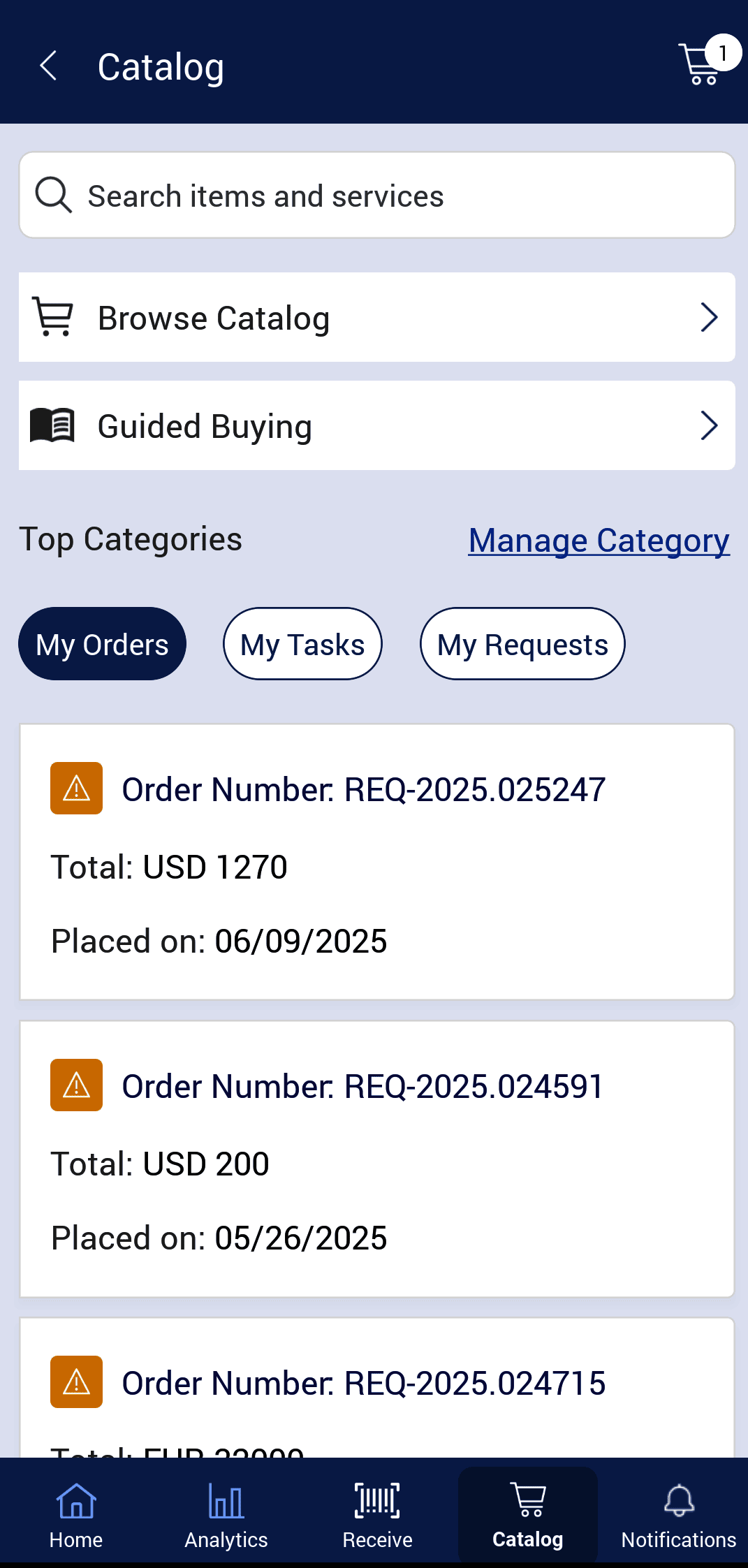Screen dimensions: 748x1568
Task: Open the shopping cart
Action: tap(701, 65)
